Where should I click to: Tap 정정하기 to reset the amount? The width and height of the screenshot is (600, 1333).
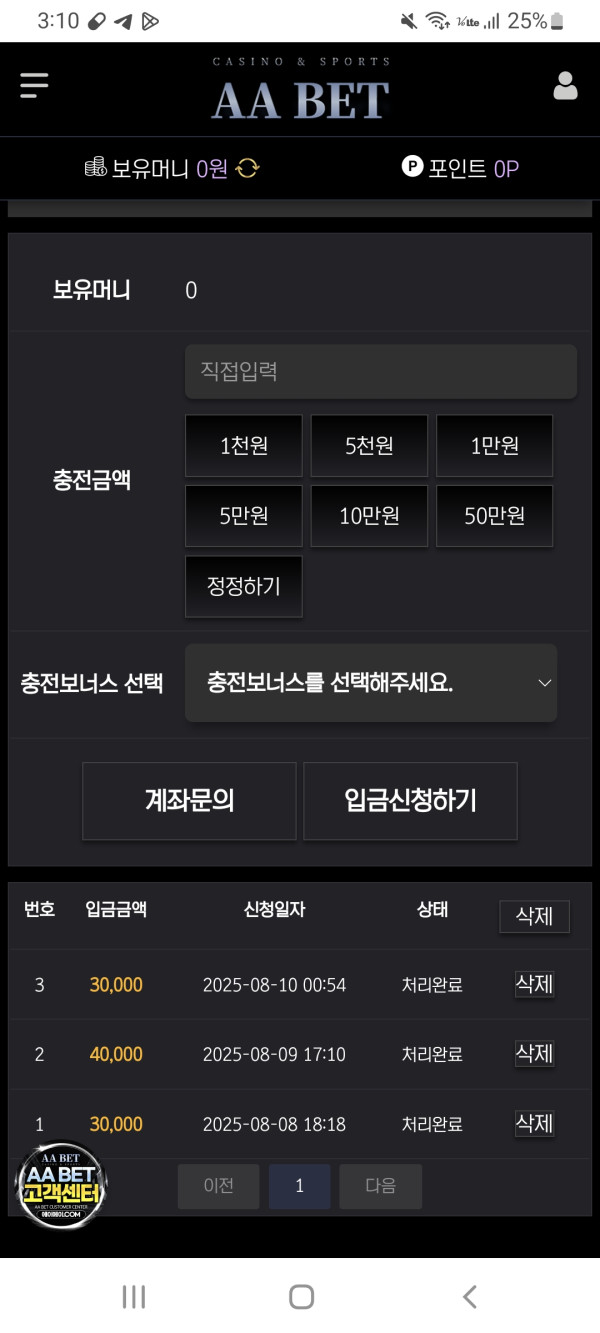click(x=243, y=587)
